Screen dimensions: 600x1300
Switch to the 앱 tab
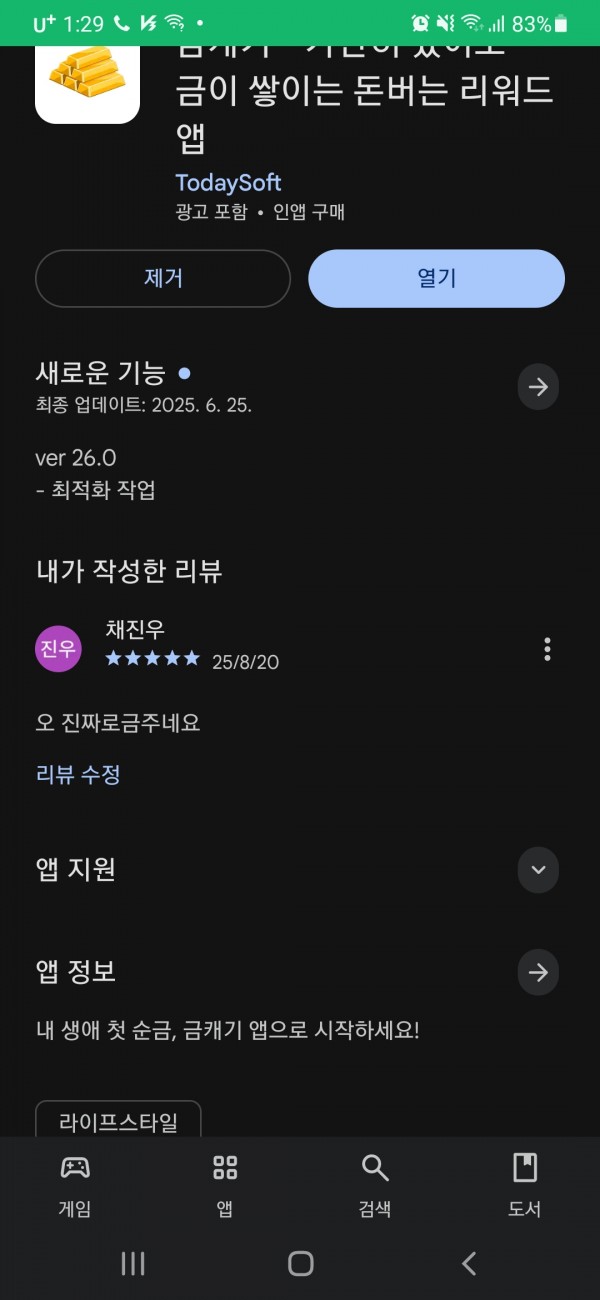coord(225,1185)
